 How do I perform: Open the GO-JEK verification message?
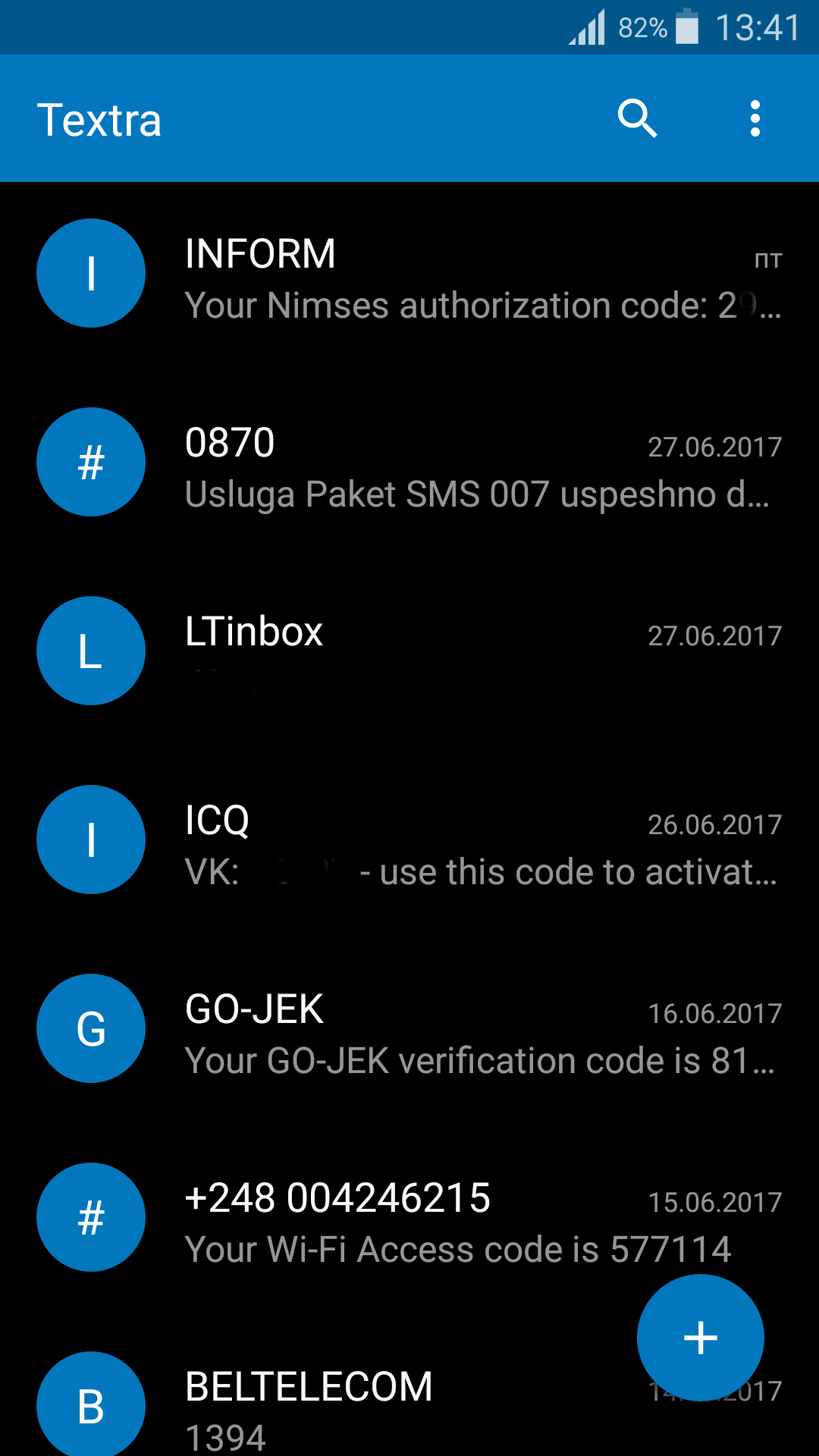(409, 1028)
